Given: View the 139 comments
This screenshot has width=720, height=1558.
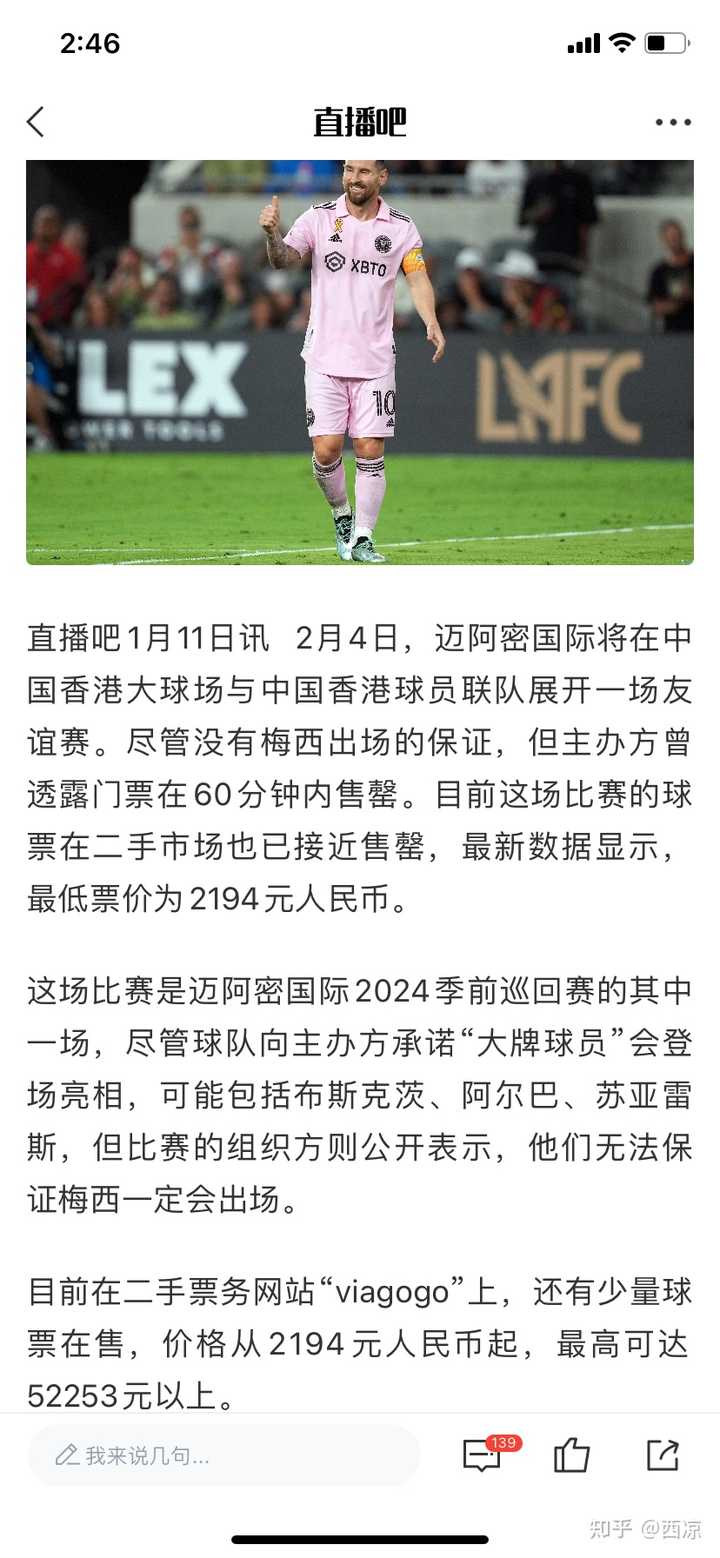Looking at the screenshot, I should point(483,1455).
